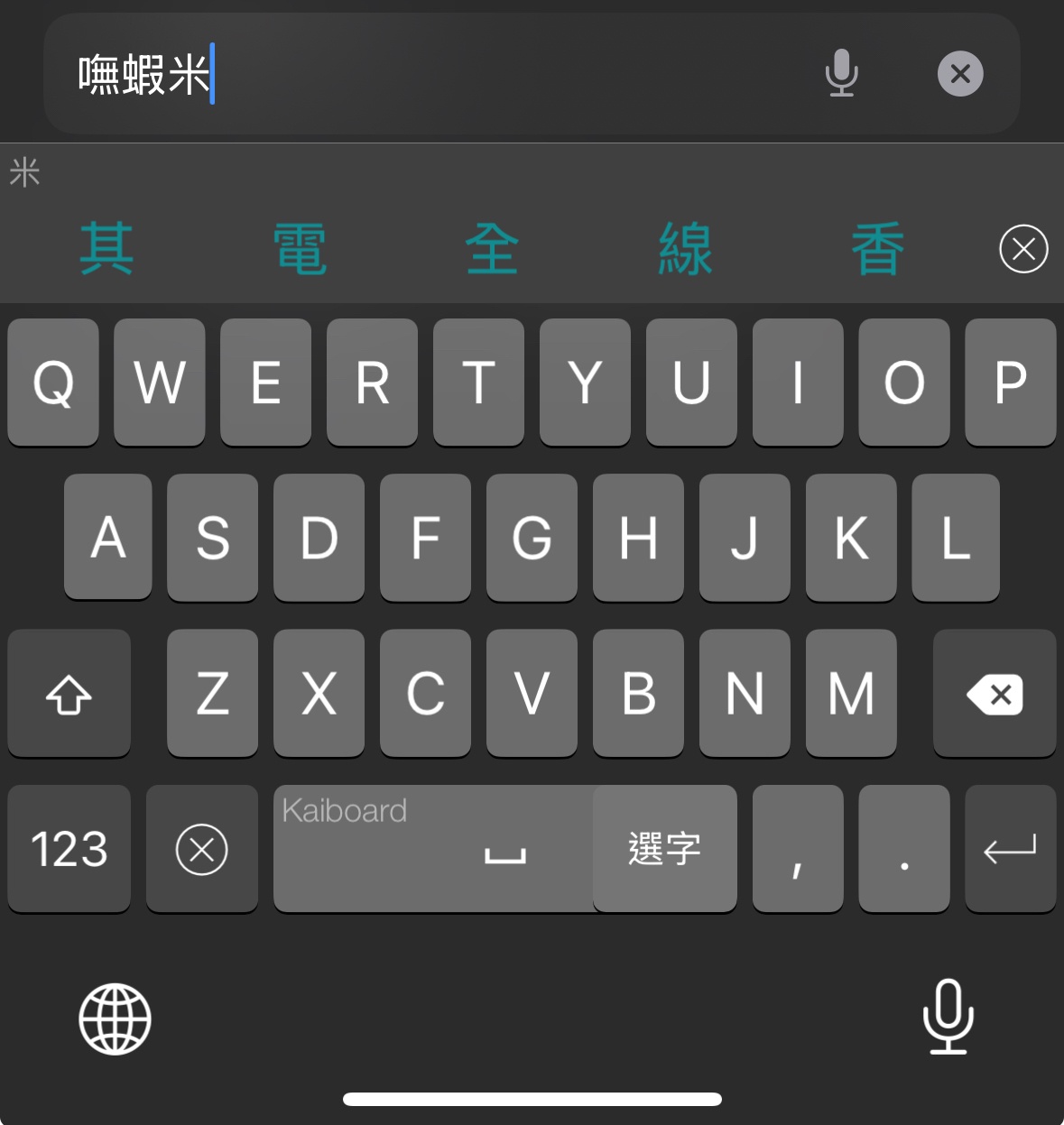Toggle the shift key
Screen dimensions: 1064x1125
click(69, 694)
